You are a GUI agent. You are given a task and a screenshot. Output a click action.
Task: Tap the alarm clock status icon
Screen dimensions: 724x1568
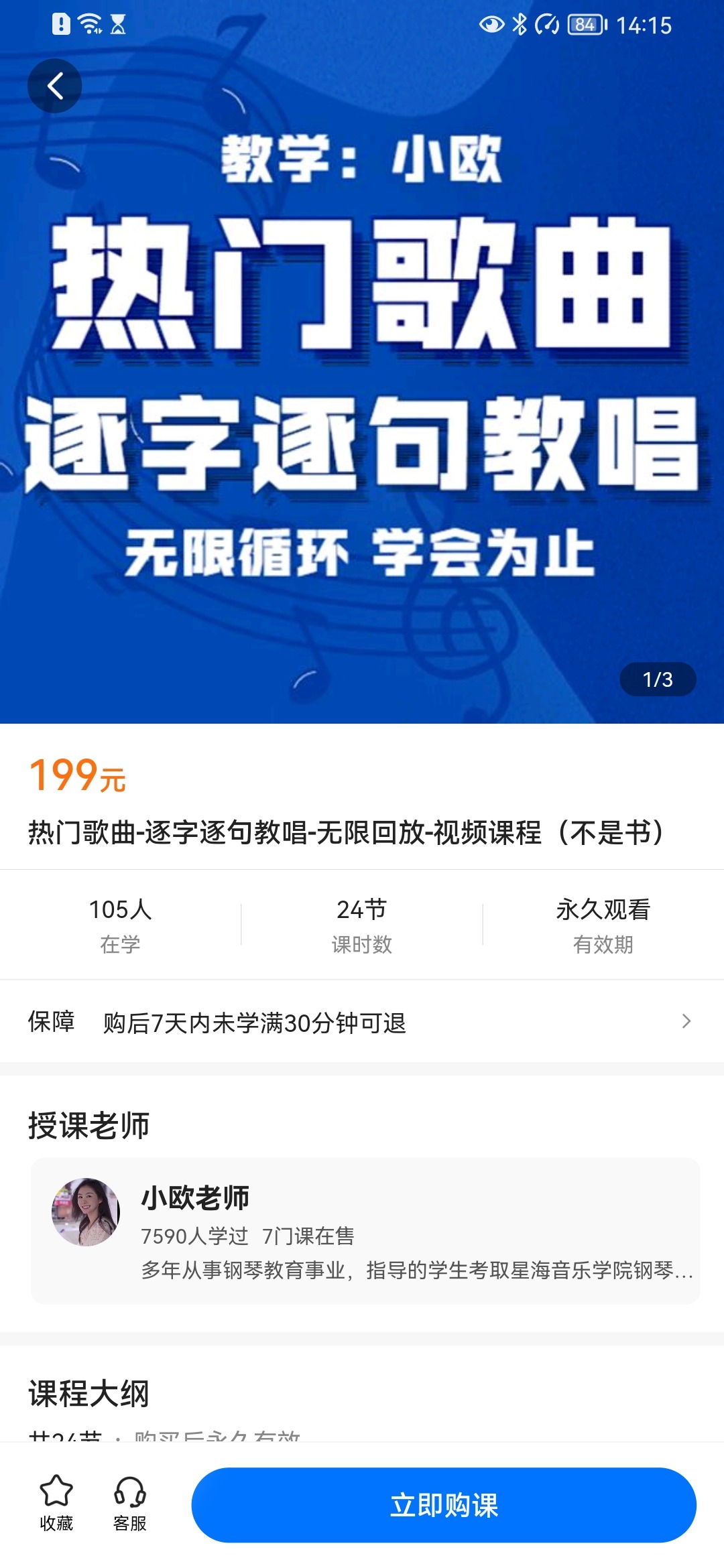point(118,22)
